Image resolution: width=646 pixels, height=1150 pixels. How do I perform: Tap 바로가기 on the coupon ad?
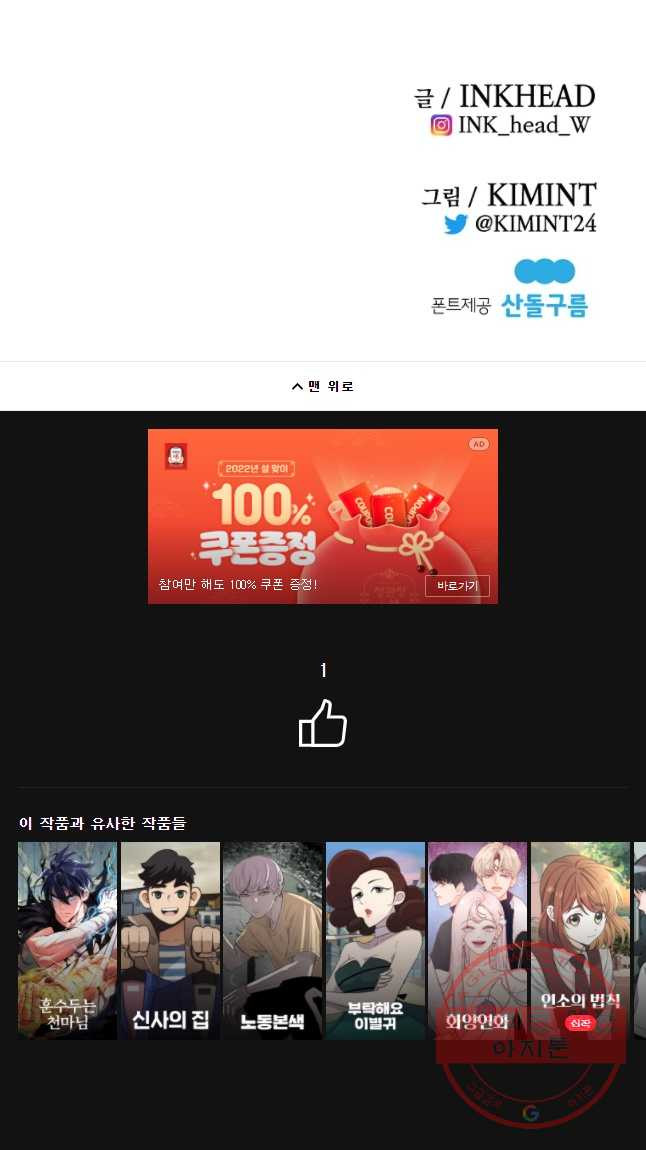coord(457,586)
